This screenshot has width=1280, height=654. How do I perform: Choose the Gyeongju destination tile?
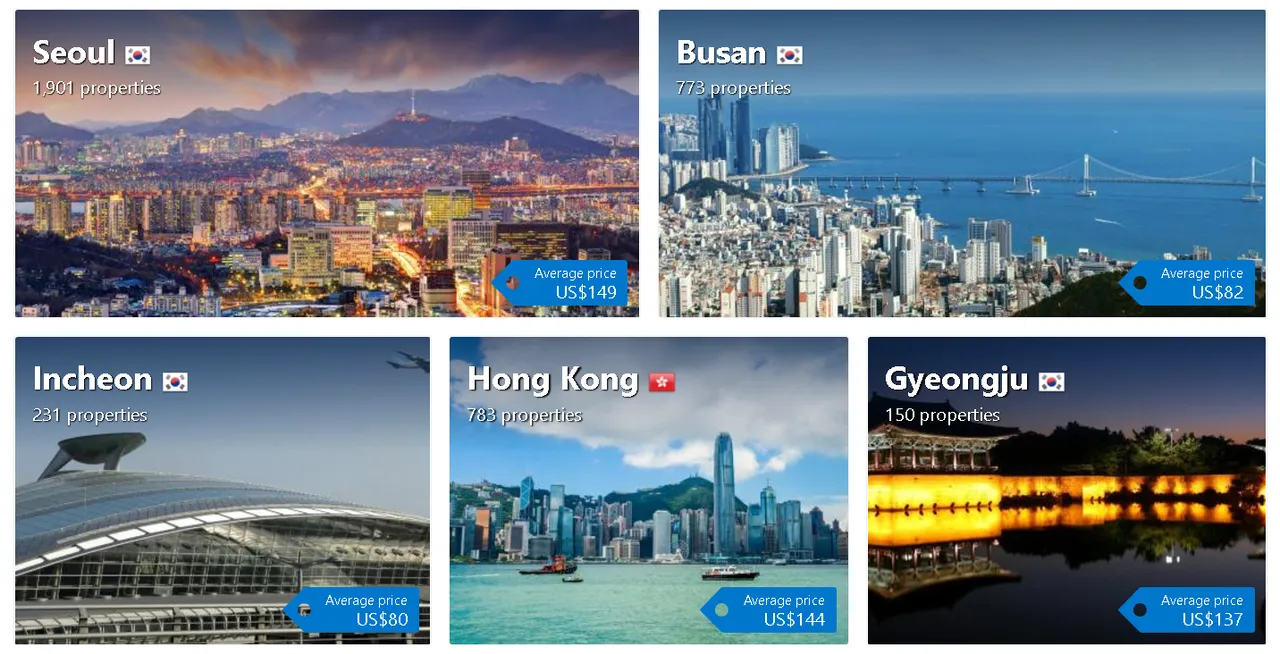(x=1066, y=490)
